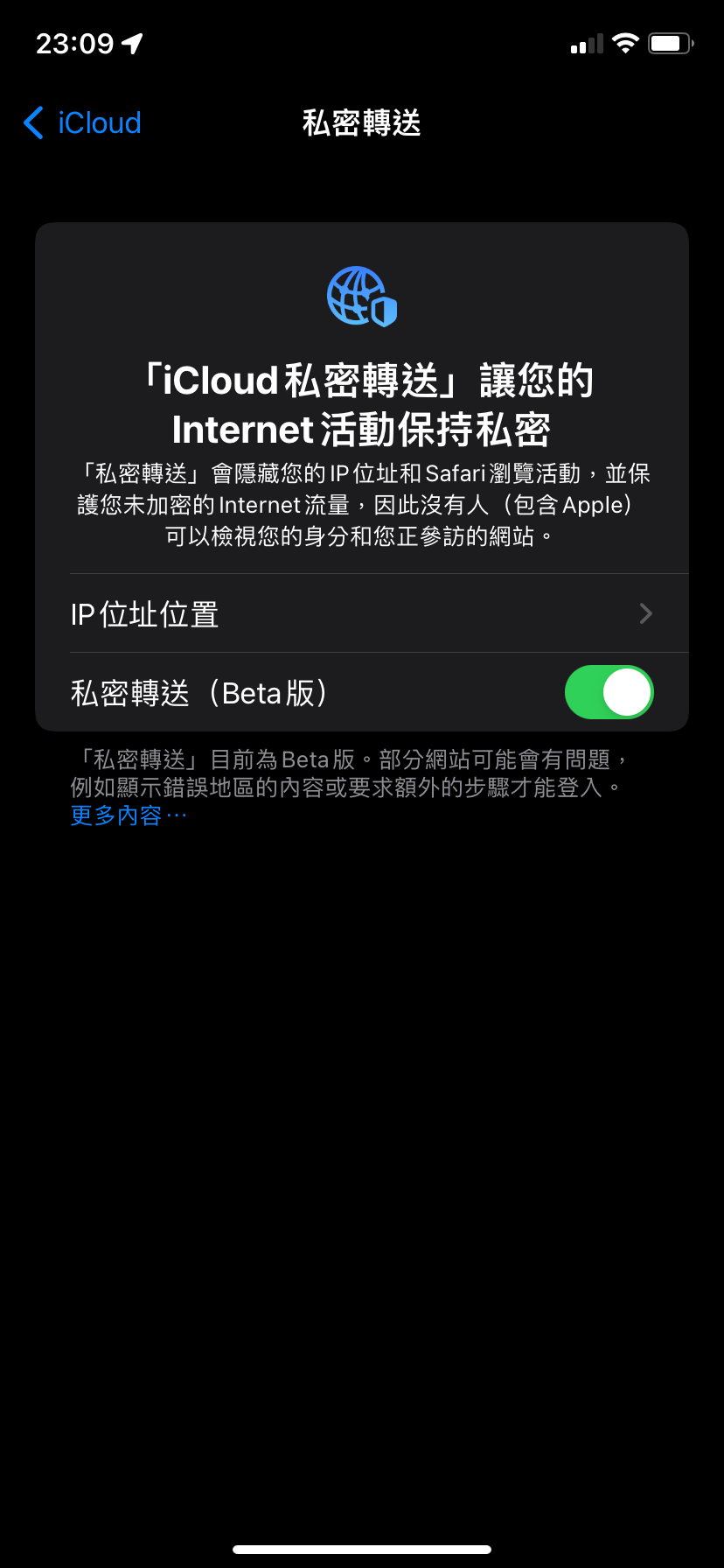Tap the gray disclosure arrow on IP位址位置
724x1568 pixels.
[x=646, y=613]
